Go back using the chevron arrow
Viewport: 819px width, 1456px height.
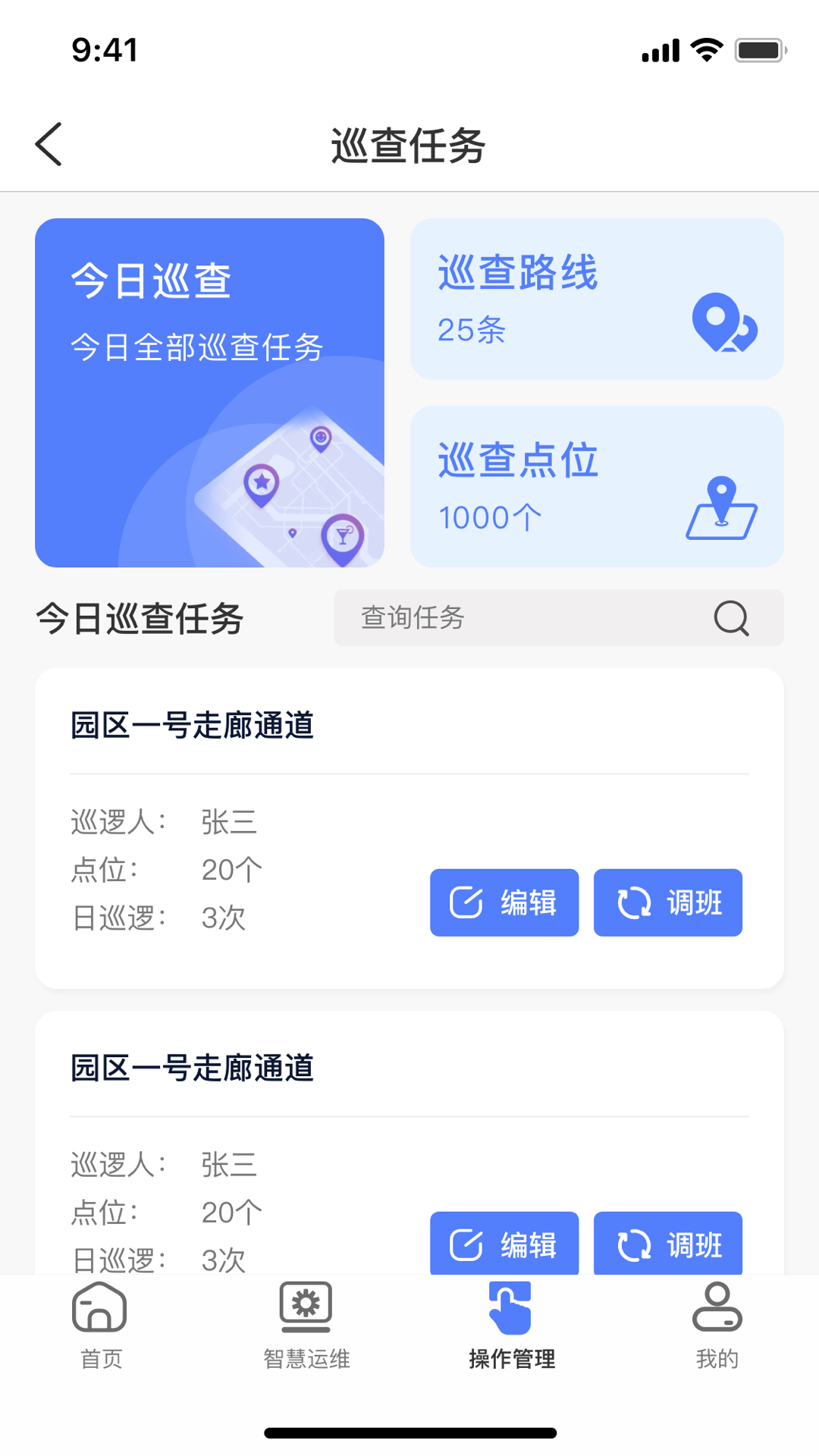coord(48,143)
